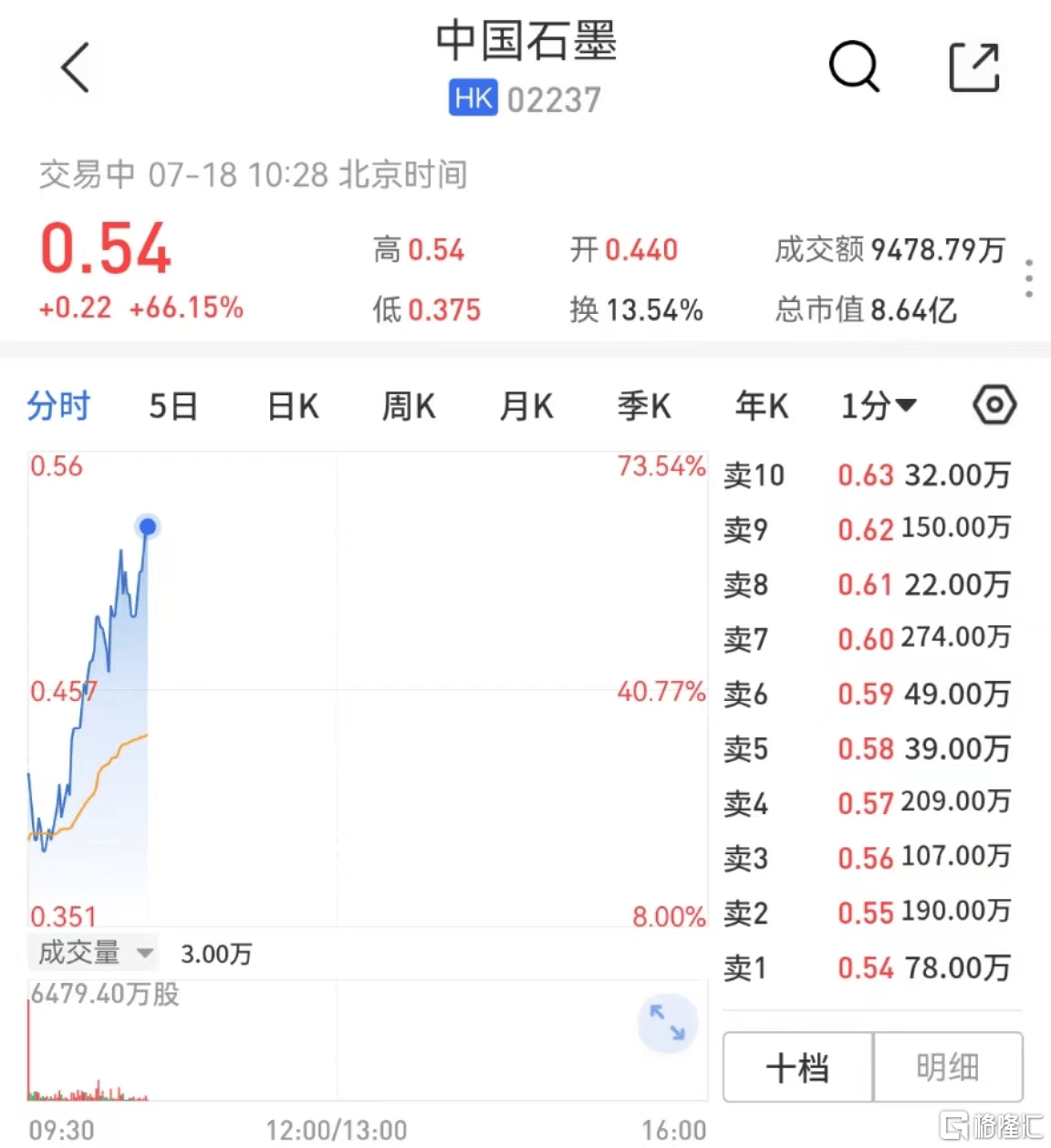
Task: Switch to the 5日 chart tab
Action: [x=173, y=406]
